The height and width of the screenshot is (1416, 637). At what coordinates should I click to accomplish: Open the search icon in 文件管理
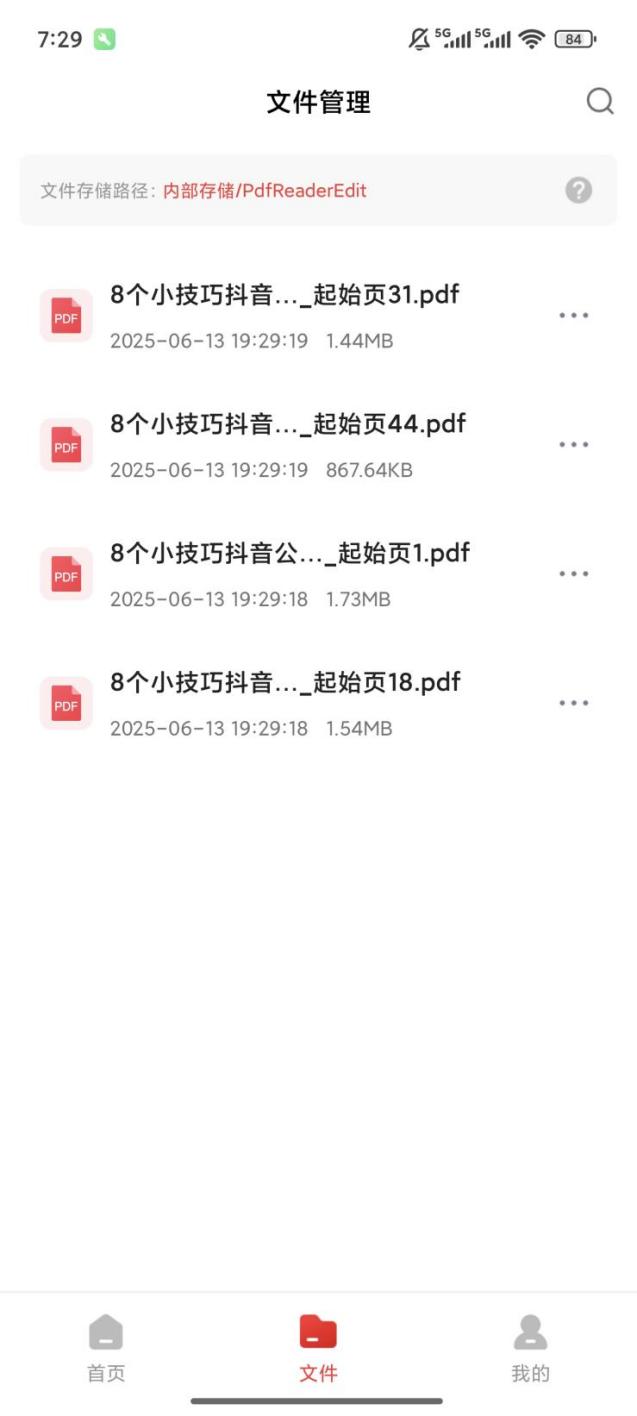click(600, 101)
